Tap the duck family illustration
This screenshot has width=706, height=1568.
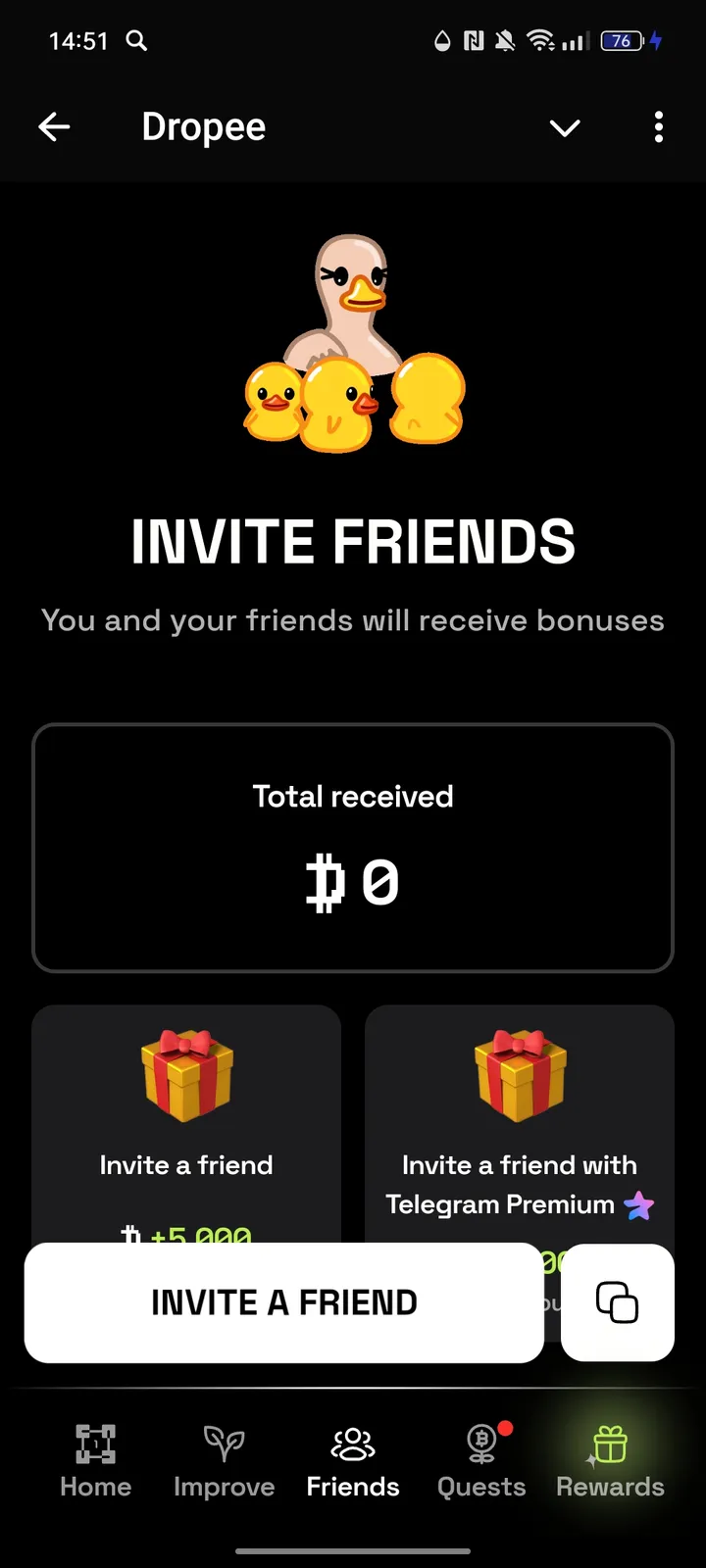point(353,343)
